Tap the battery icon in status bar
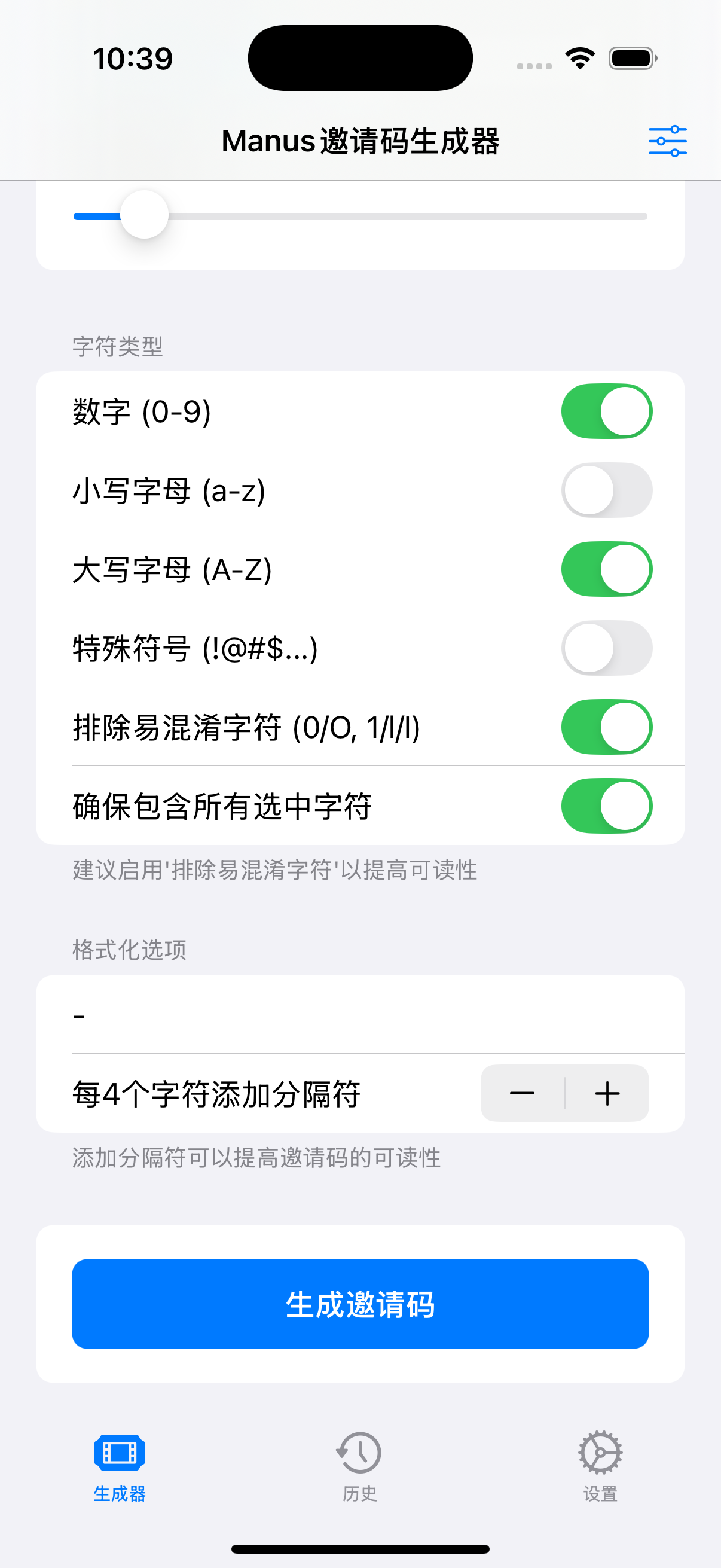721x1568 pixels. point(631,57)
